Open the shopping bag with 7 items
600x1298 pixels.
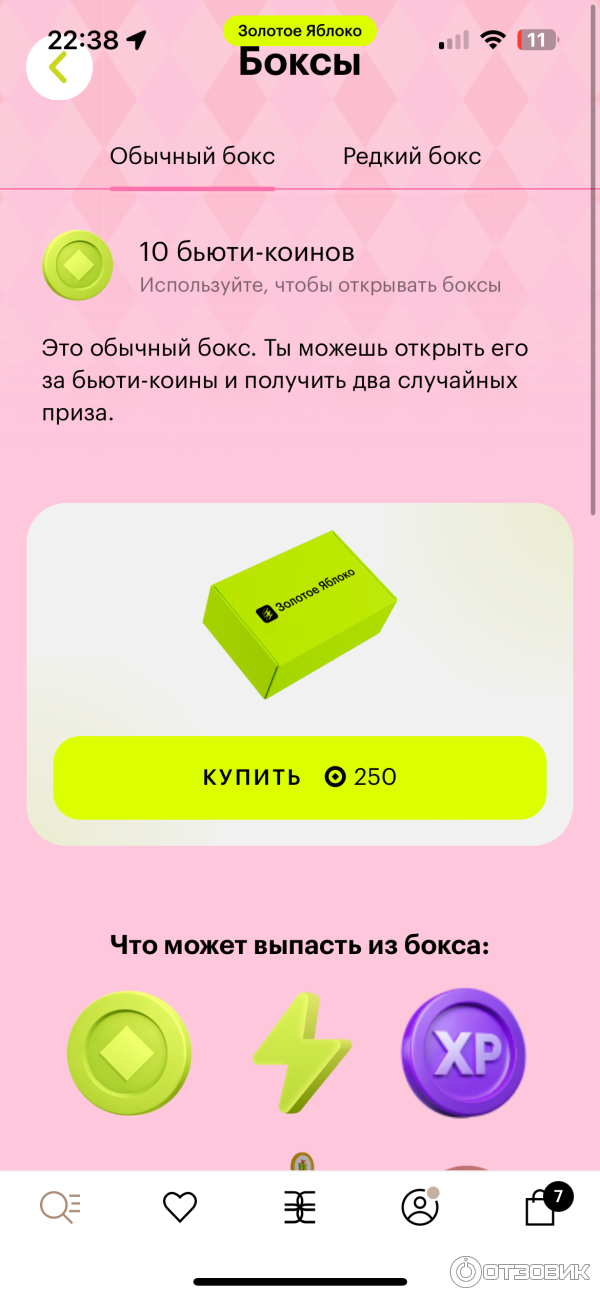(541, 1207)
